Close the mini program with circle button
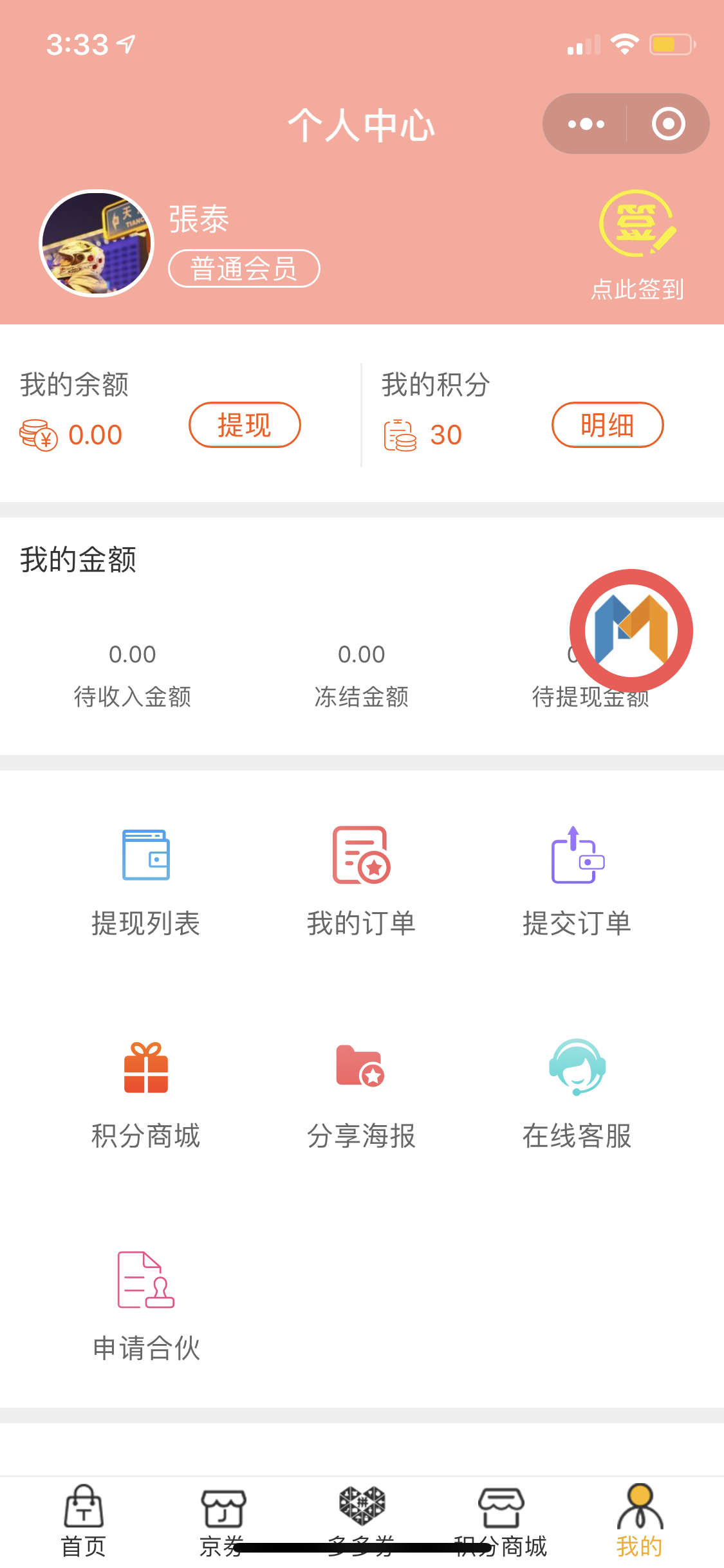The height and width of the screenshot is (1568, 724). 668,124
